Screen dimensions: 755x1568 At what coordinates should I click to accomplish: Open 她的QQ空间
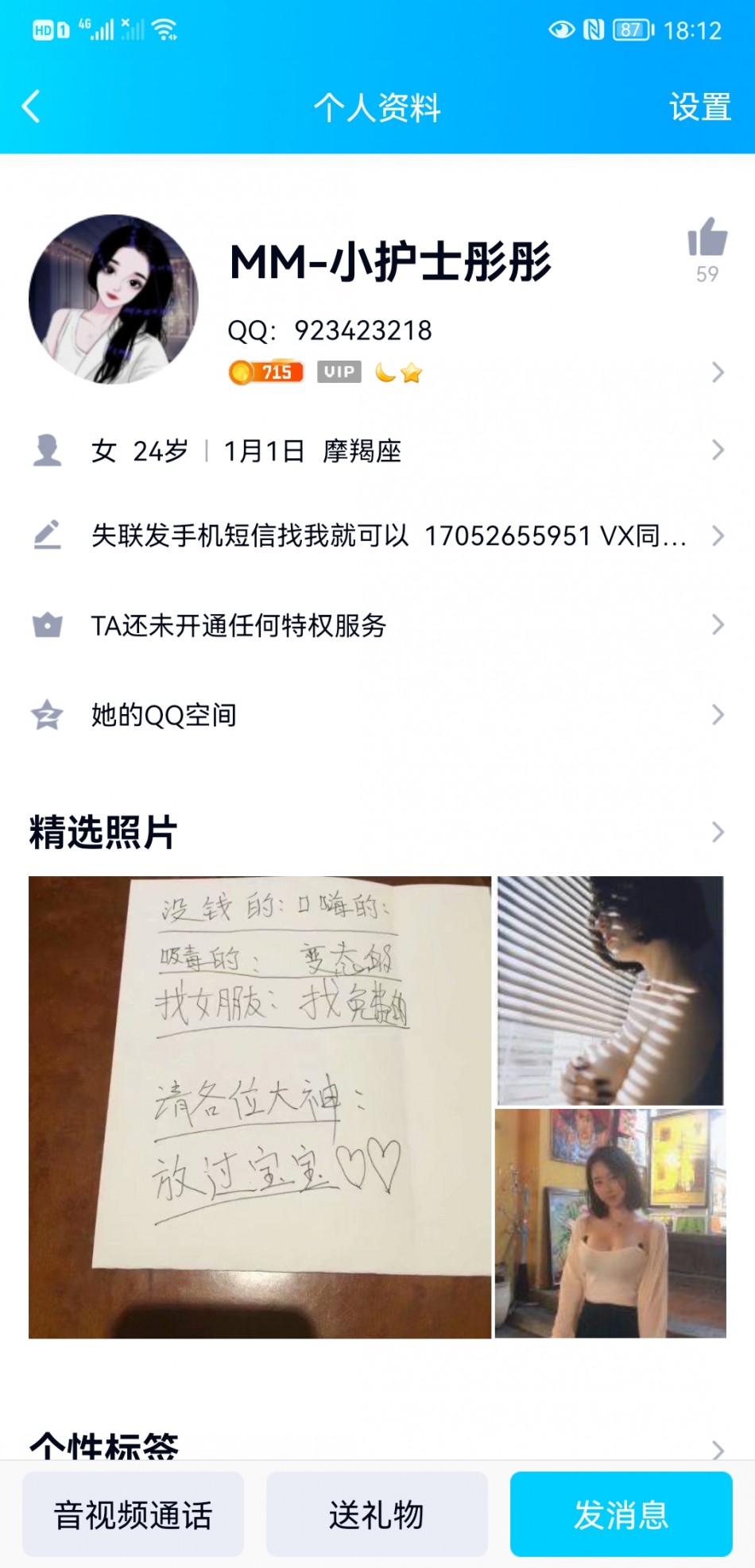tap(377, 715)
